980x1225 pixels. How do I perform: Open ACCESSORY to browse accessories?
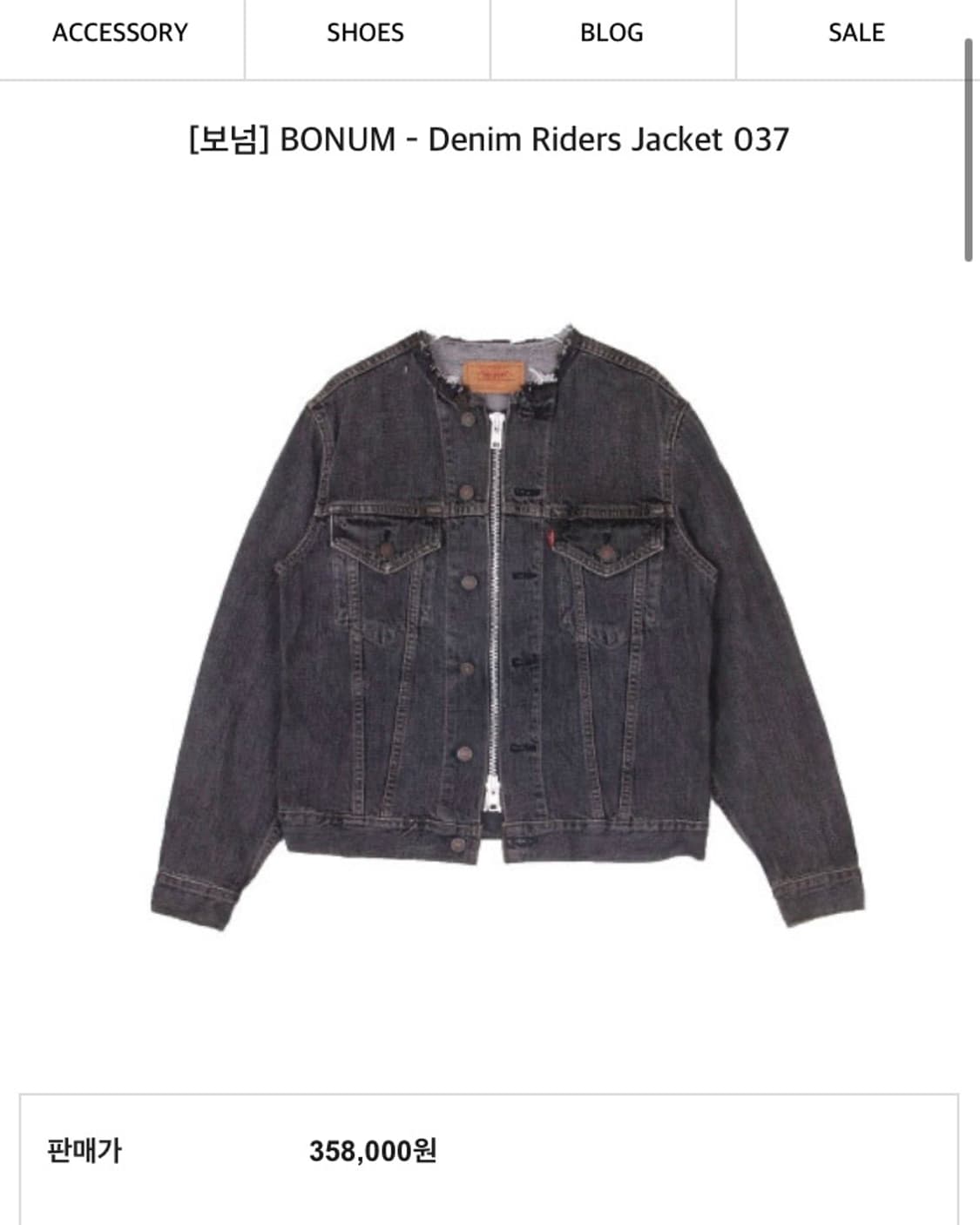[x=119, y=32]
